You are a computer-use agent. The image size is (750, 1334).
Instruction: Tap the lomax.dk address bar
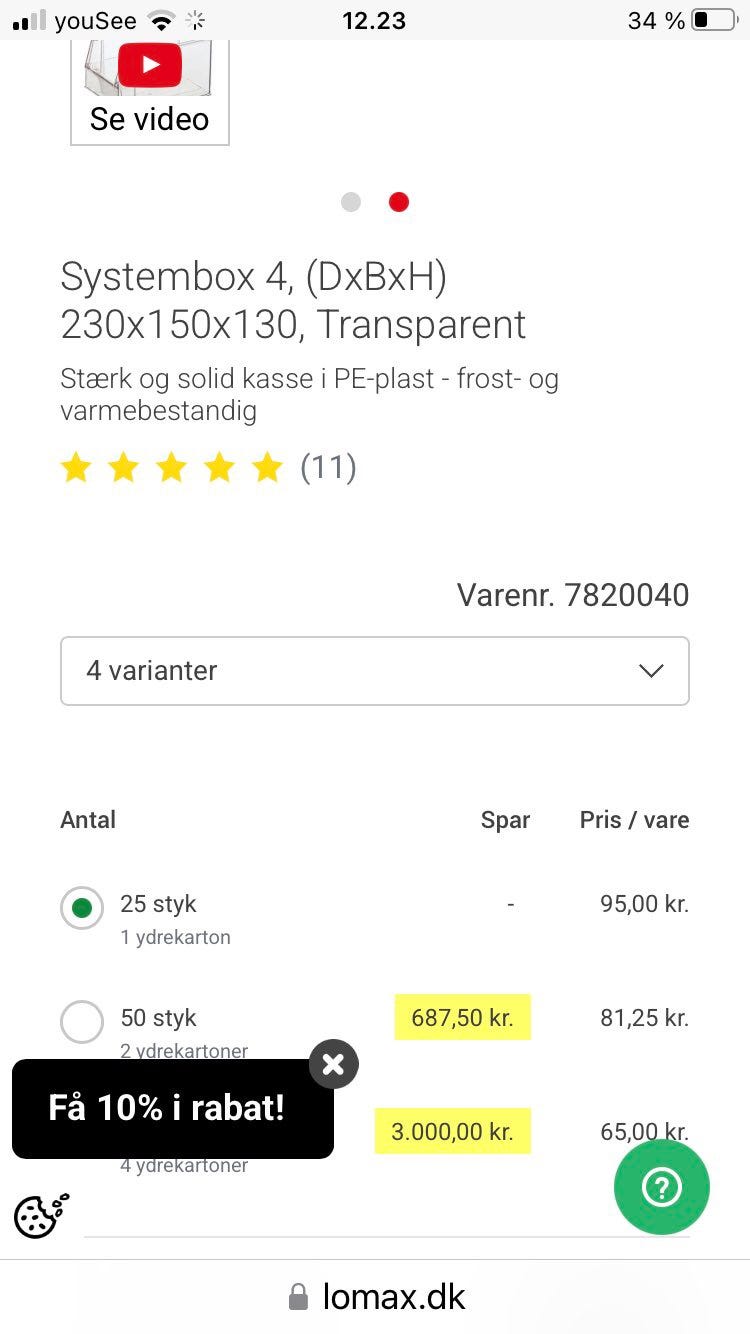tap(375, 1297)
